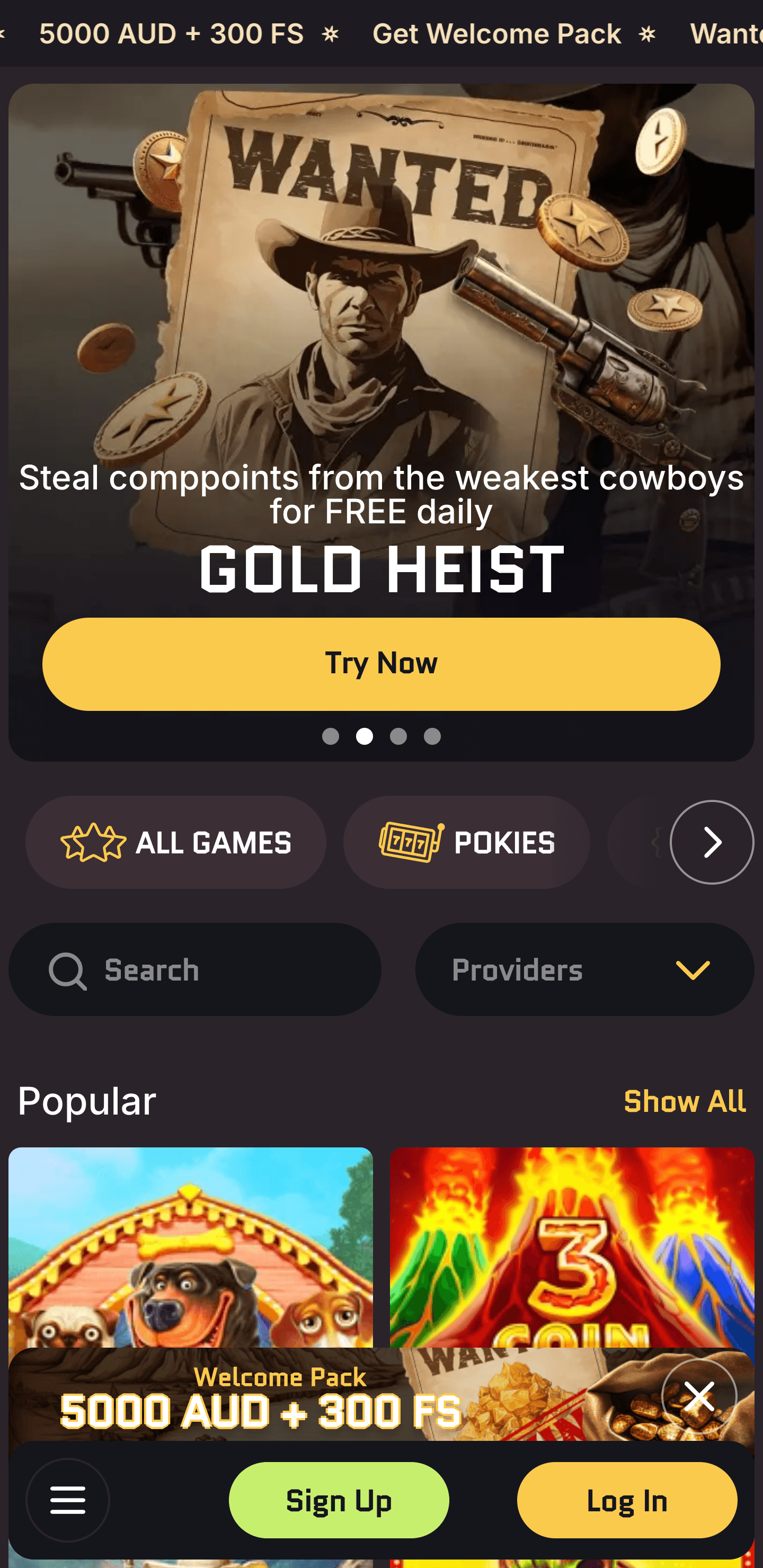Click the asterisk icon next to 5000 AUD offer
The height and width of the screenshot is (1568, 763).
click(x=330, y=34)
